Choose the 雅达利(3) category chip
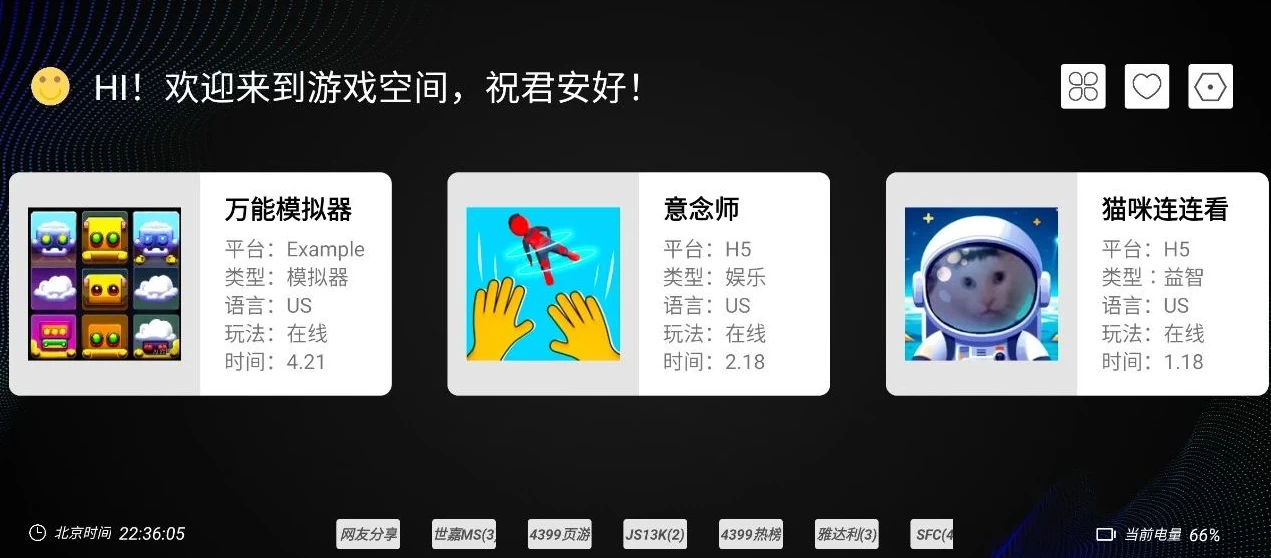 point(847,534)
